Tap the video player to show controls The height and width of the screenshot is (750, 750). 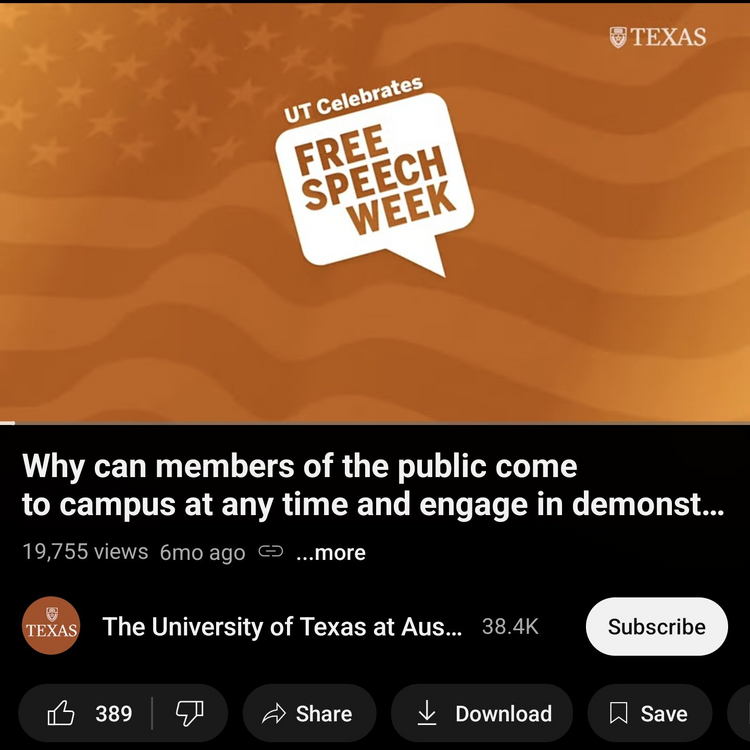click(x=375, y=213)
